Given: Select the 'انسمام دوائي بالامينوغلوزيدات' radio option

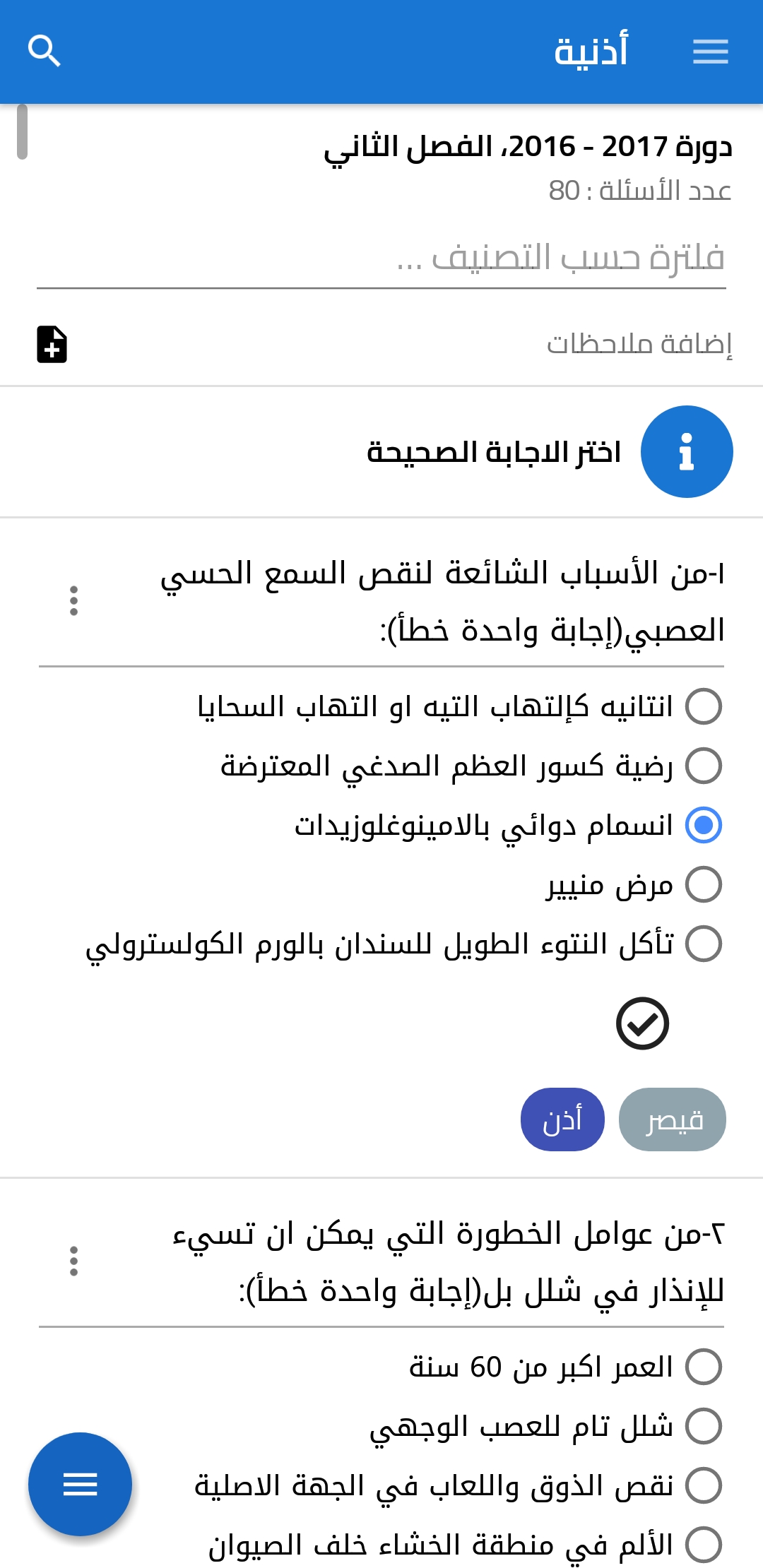Looking at the screenshot, I should click(704, 825).
